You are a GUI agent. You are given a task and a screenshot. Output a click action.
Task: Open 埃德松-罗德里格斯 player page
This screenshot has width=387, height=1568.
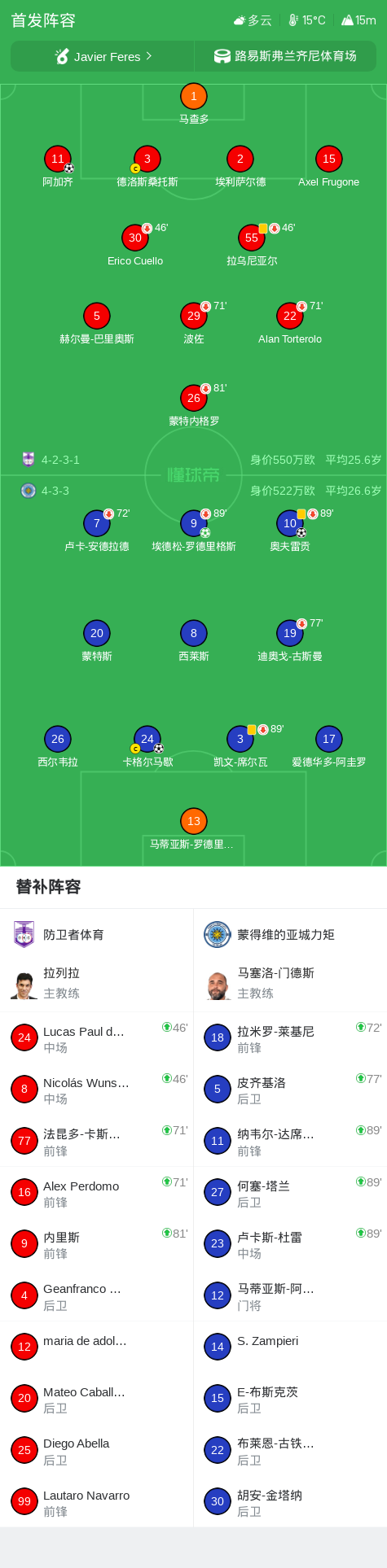[194, 531]
